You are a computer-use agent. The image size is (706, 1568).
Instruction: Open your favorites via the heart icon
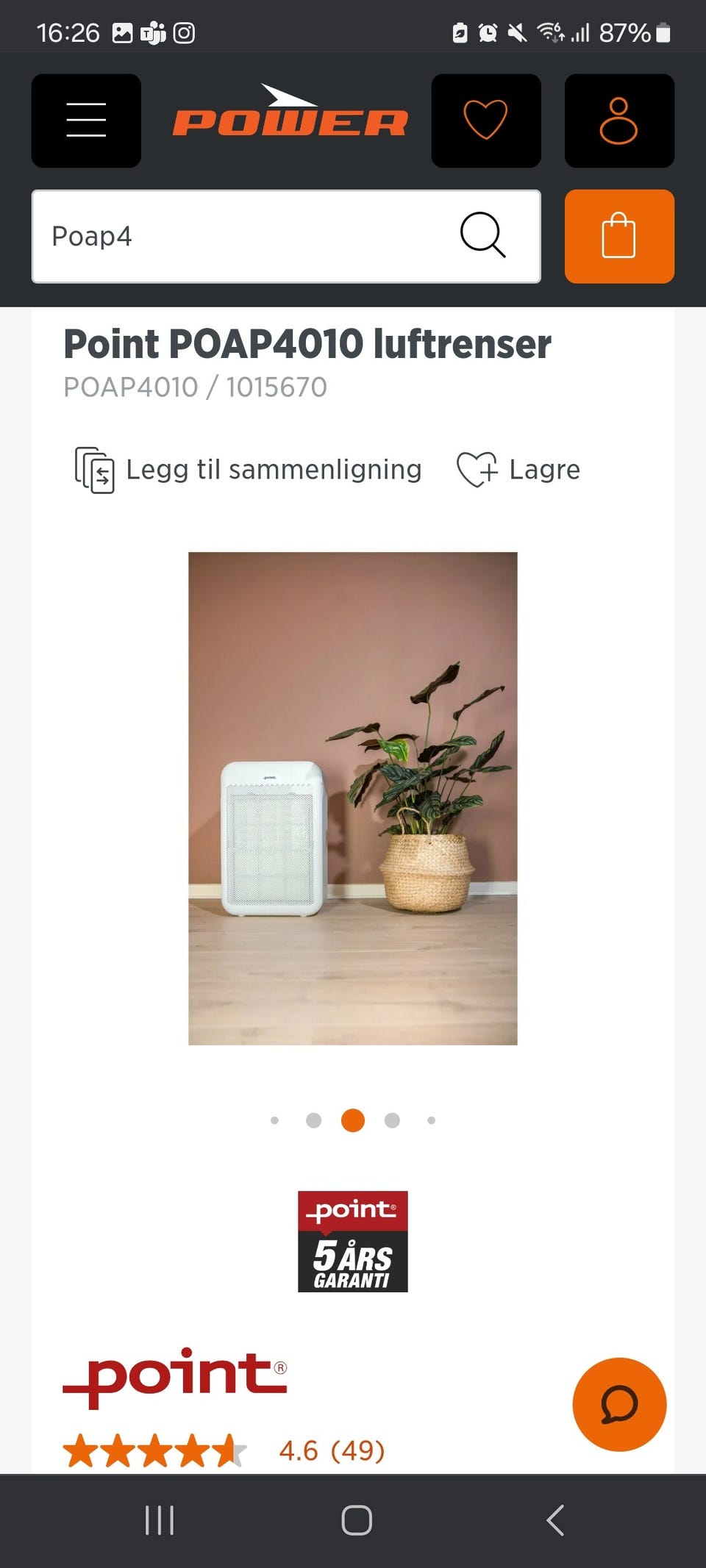click(486, 120)
